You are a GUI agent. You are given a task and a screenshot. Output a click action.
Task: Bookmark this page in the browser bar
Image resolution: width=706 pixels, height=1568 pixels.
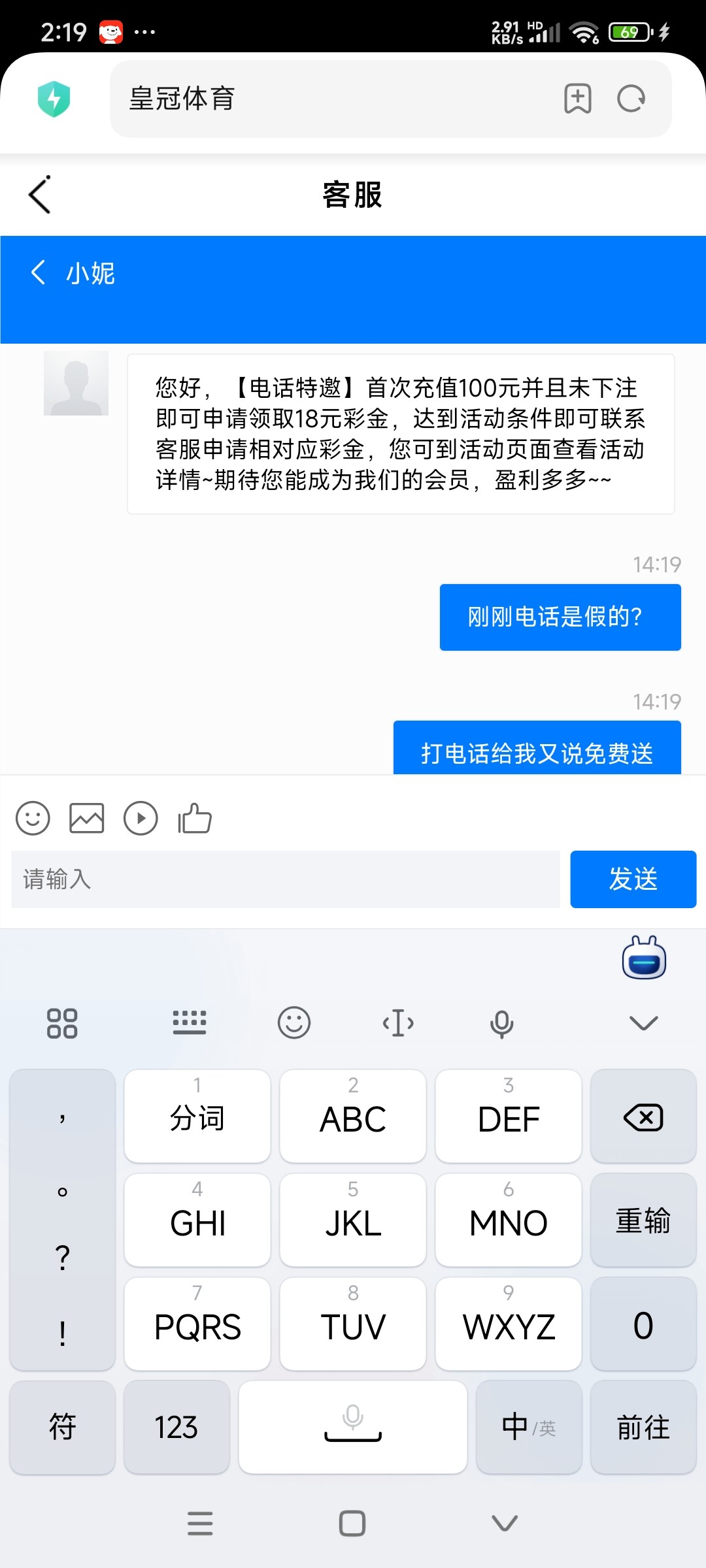pyautogui.click(x=578, y=99)
